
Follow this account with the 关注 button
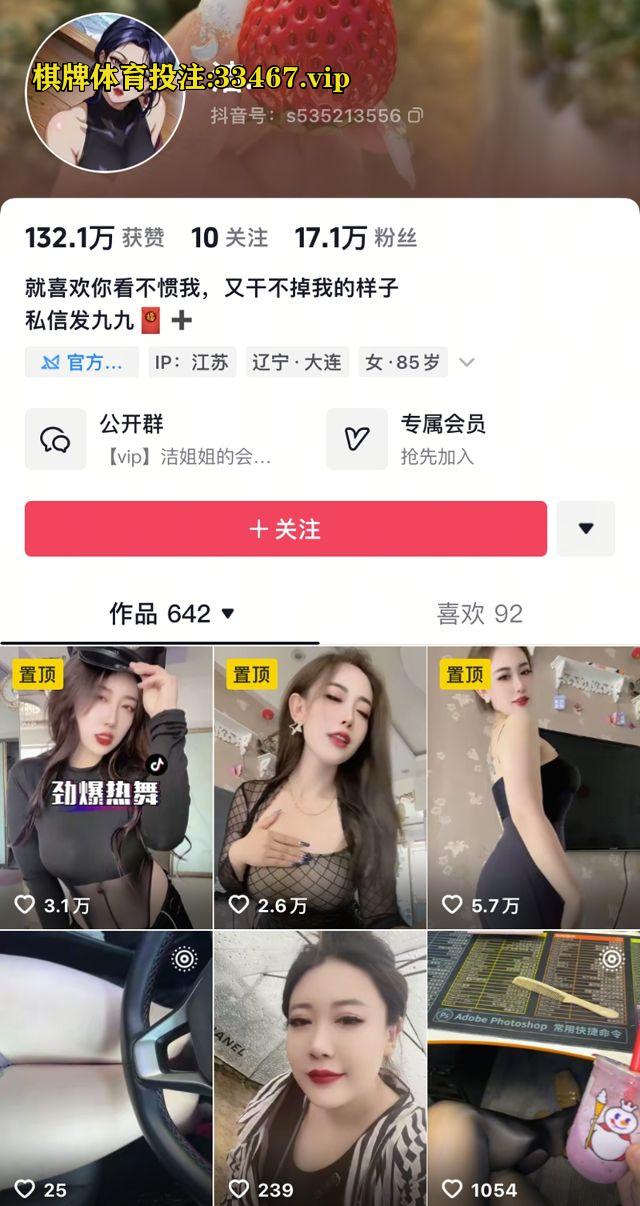tap(285, 528)
